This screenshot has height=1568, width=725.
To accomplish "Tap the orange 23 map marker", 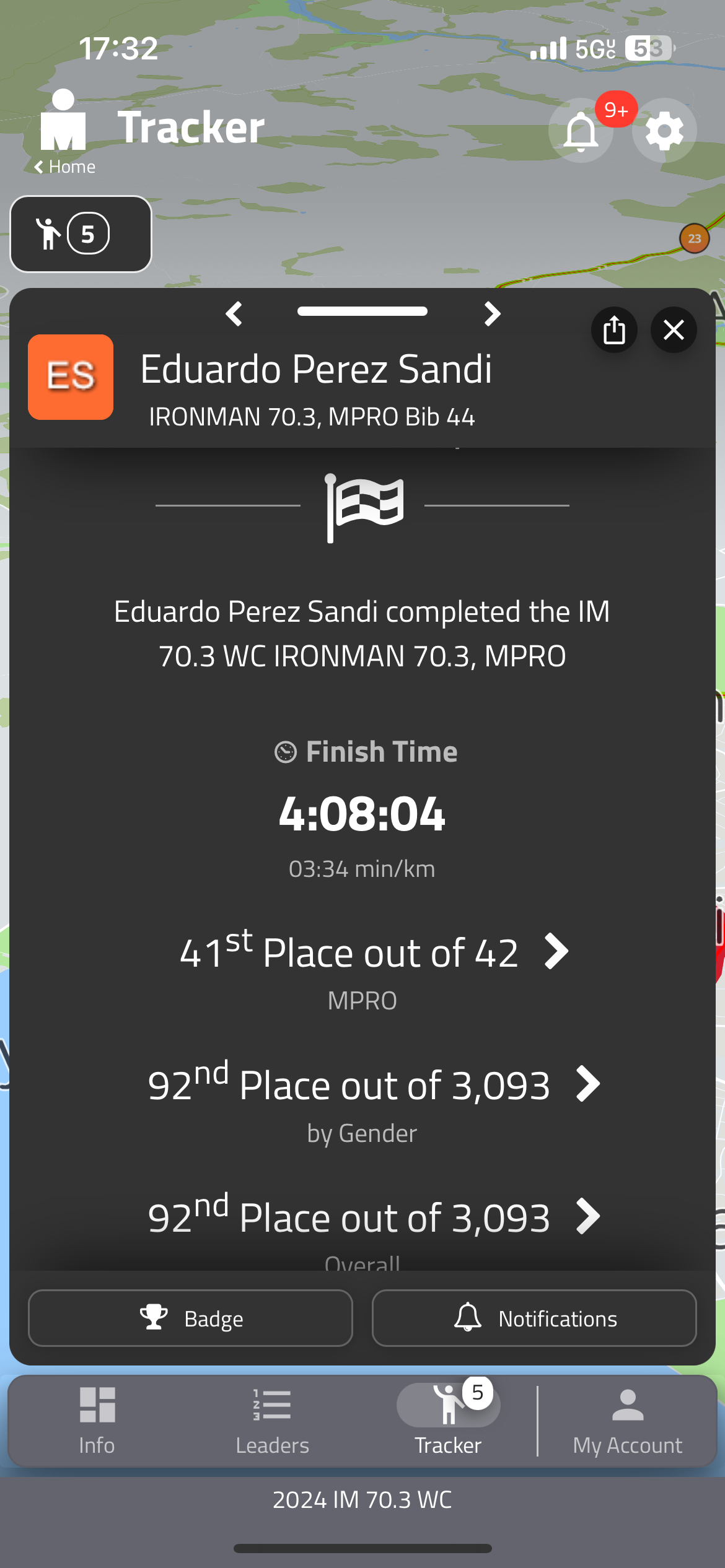I will (x=695, y=238).
